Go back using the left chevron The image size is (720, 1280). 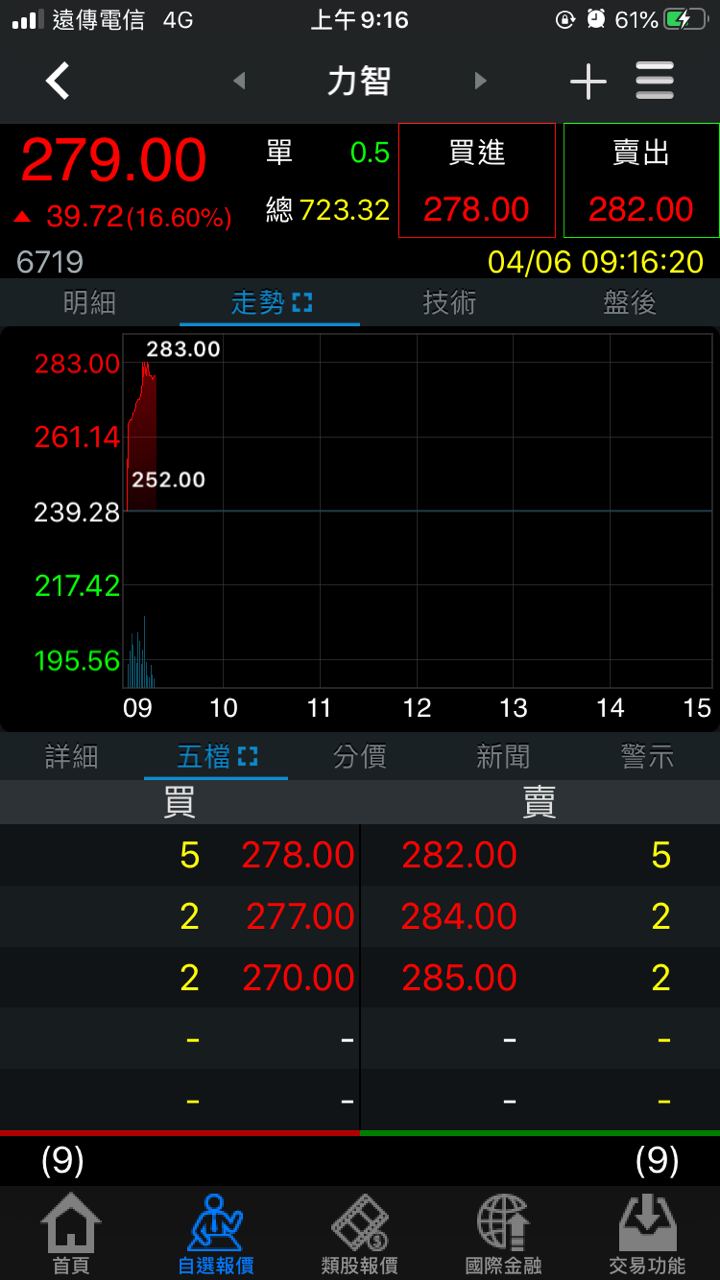point(58,81)
